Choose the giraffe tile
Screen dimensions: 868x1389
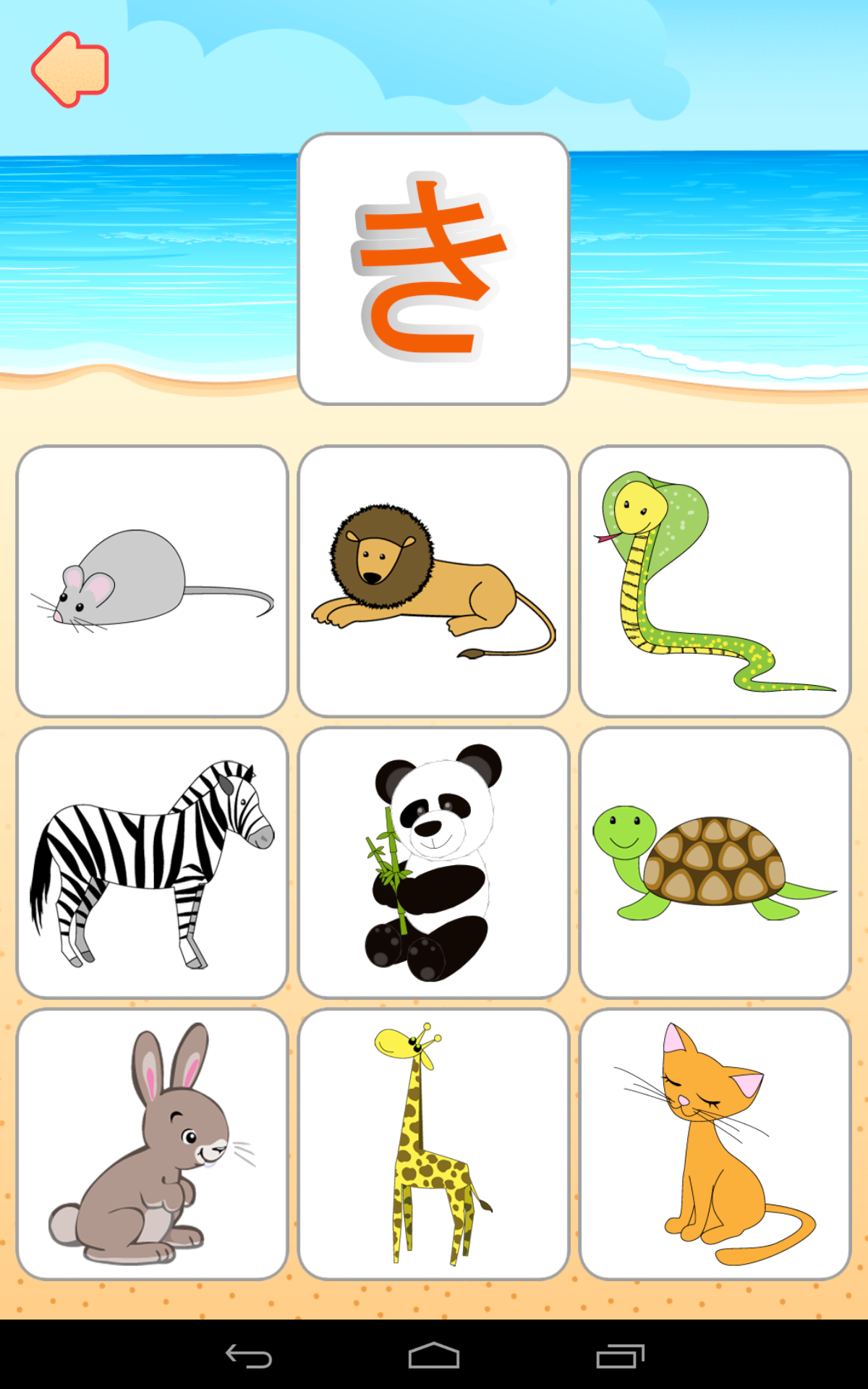pyautogui.click(x=433, y=1144)
